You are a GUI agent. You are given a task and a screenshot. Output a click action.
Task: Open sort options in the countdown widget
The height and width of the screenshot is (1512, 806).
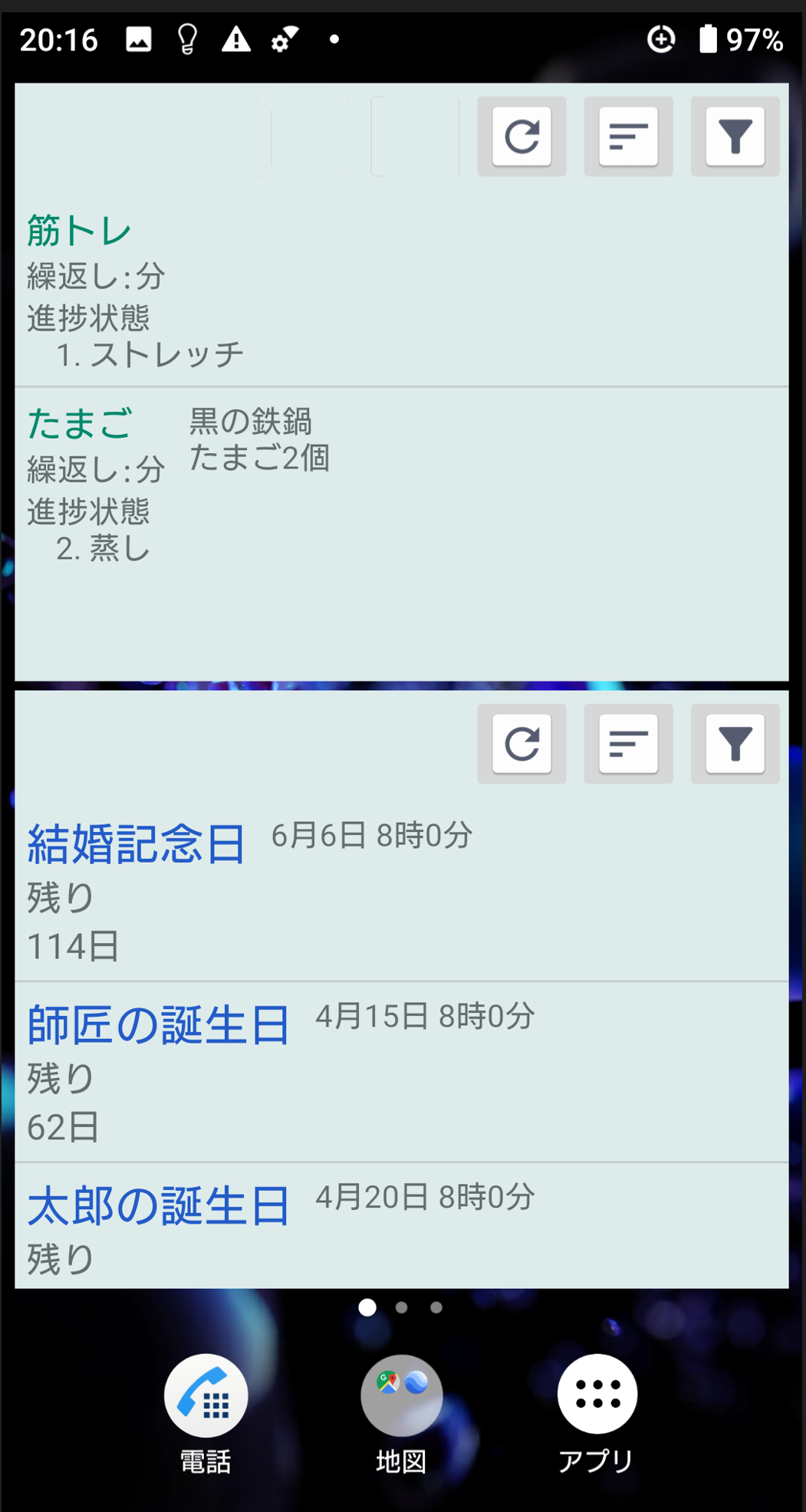coord(628,744)
